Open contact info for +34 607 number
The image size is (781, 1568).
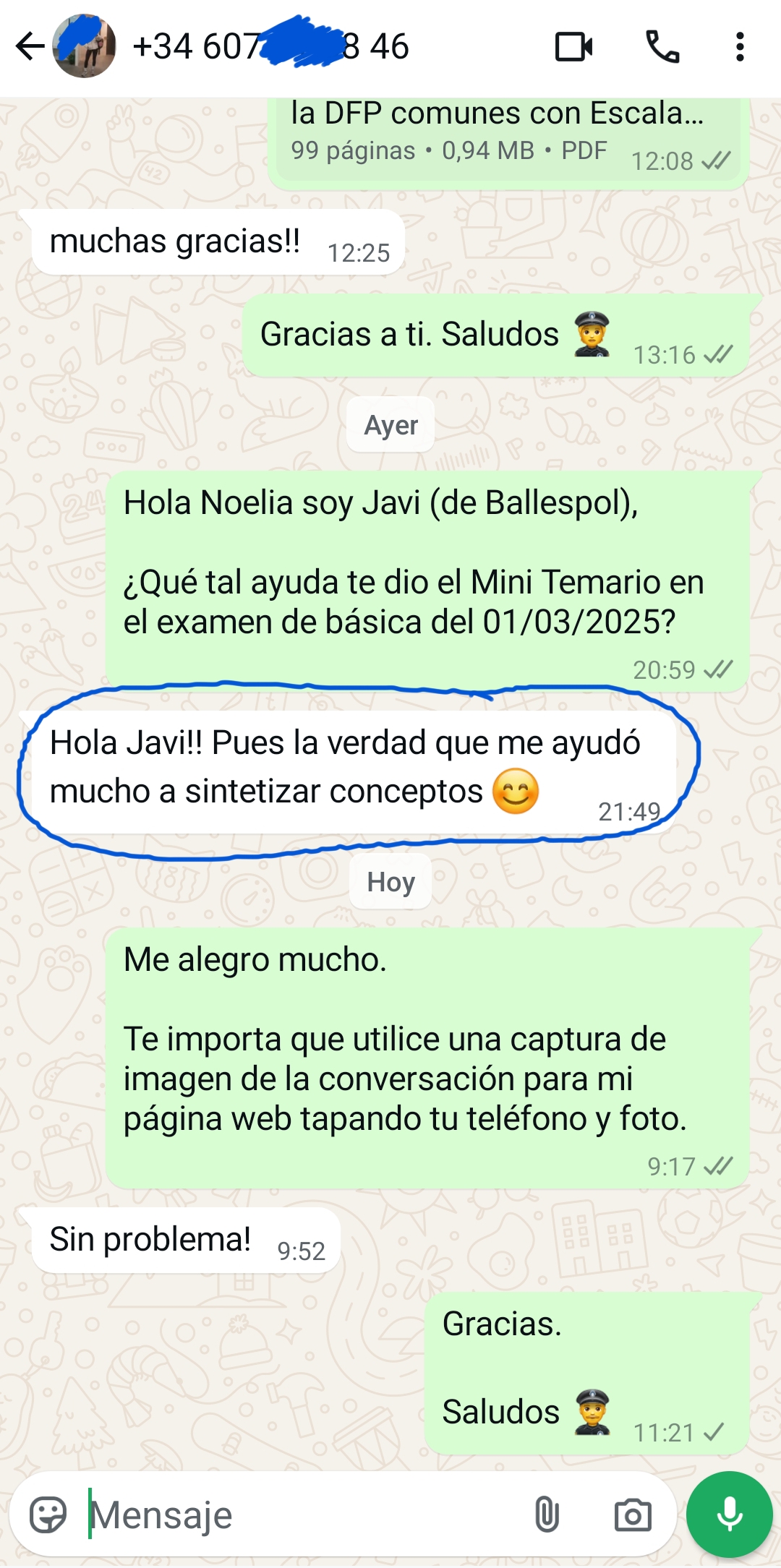point(271,46)
